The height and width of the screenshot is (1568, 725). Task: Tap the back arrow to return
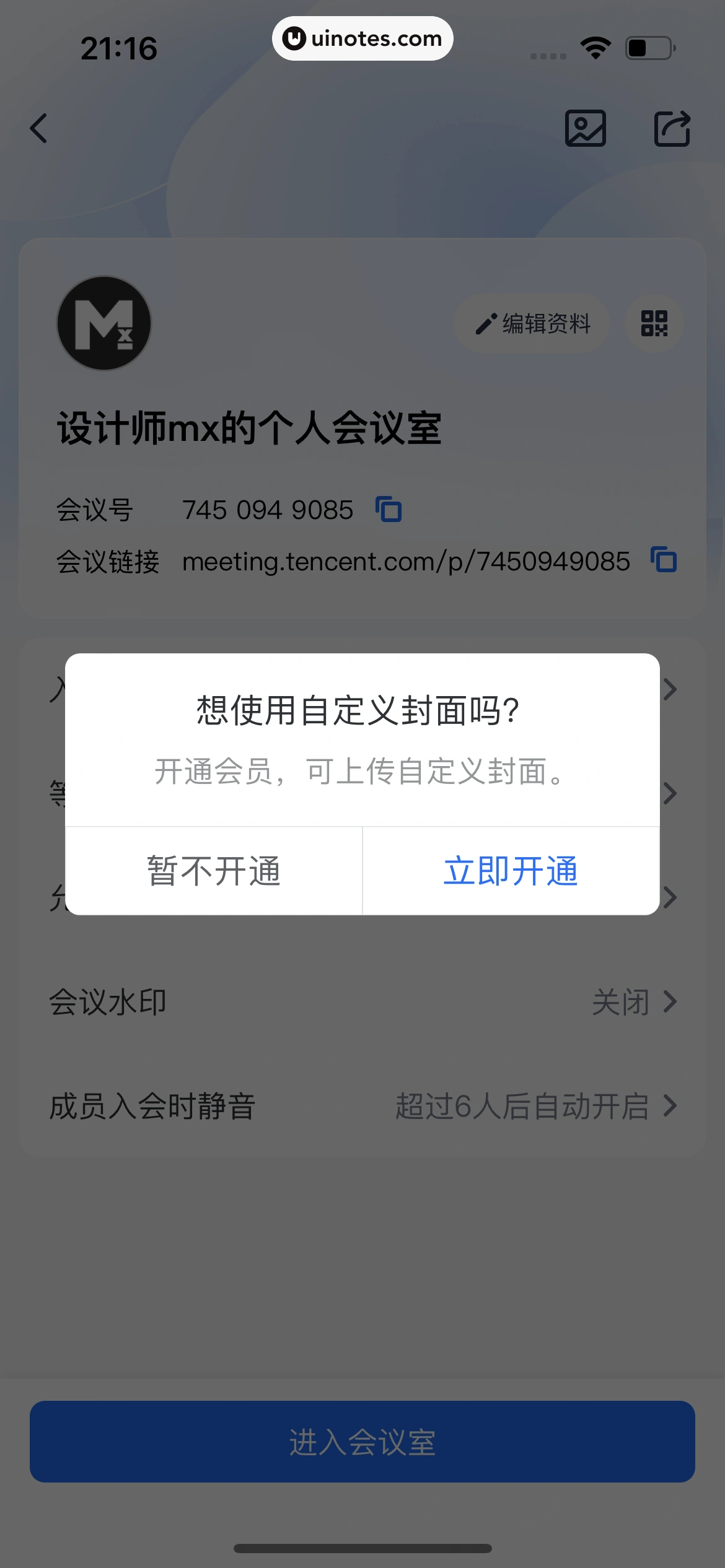(38, 129)
